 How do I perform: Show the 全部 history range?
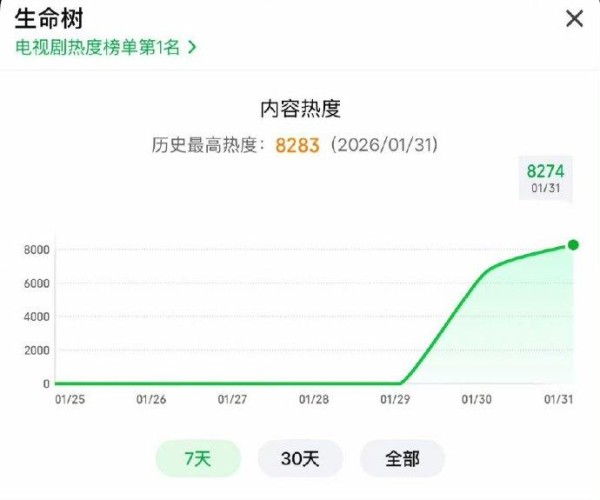click(402, 459)
